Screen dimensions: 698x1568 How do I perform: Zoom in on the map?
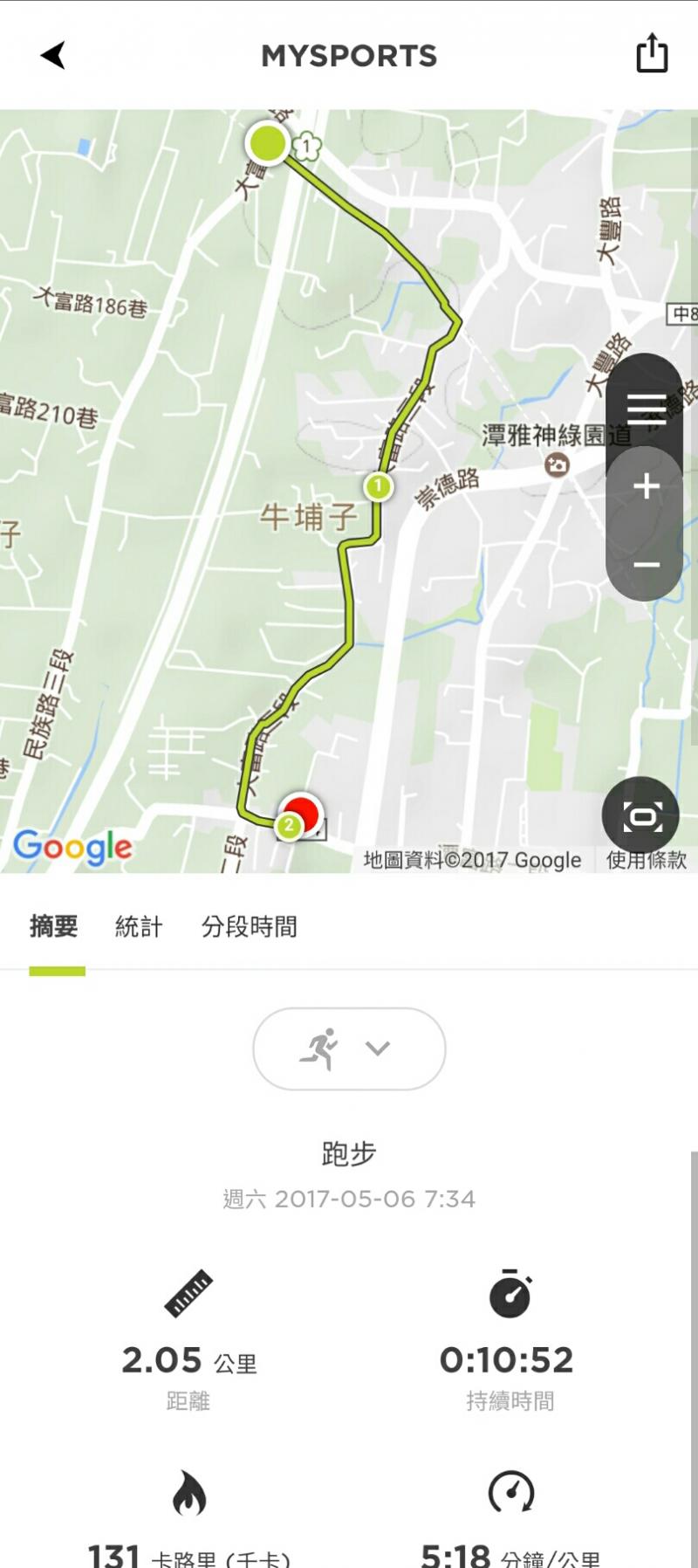coord(646,486)
